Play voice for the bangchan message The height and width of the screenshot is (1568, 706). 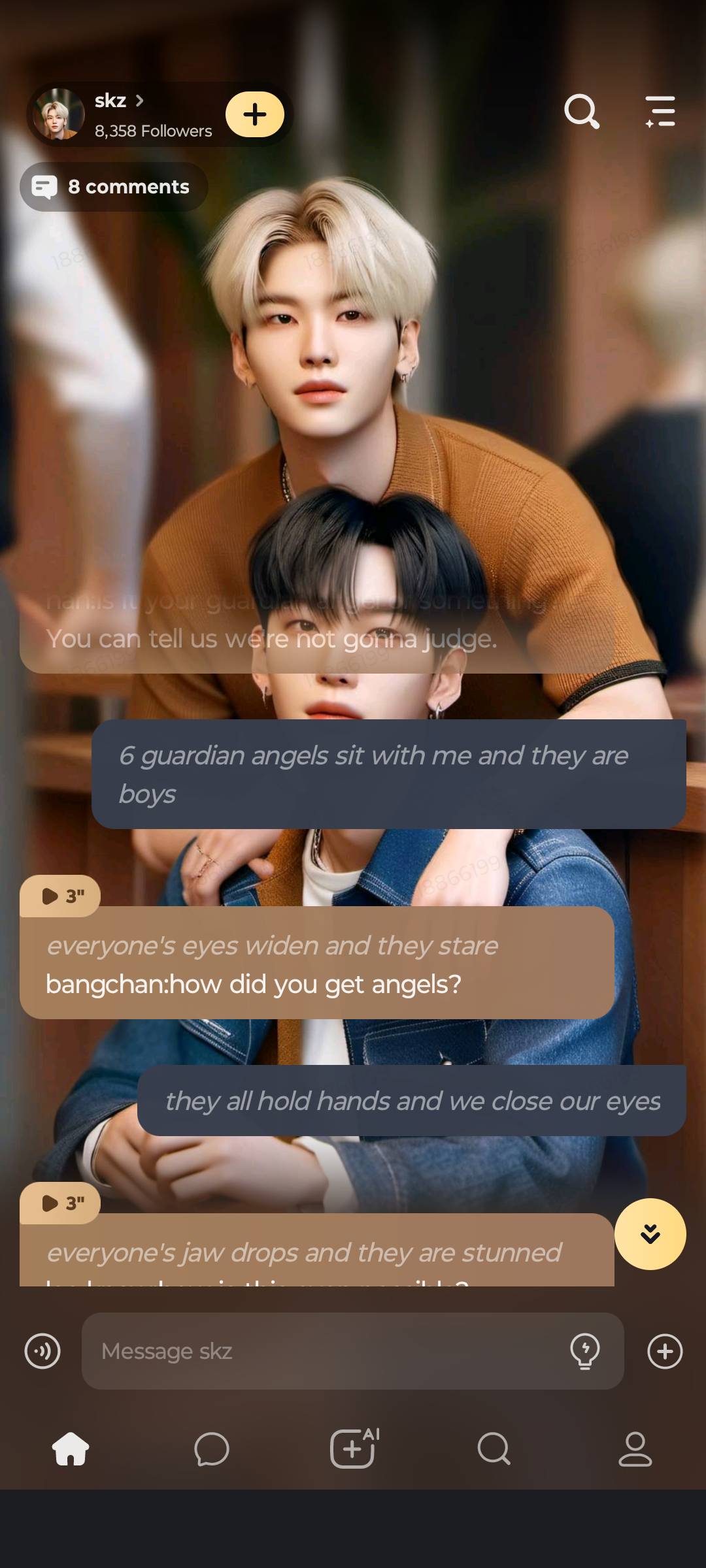click(x=60, y=896)
